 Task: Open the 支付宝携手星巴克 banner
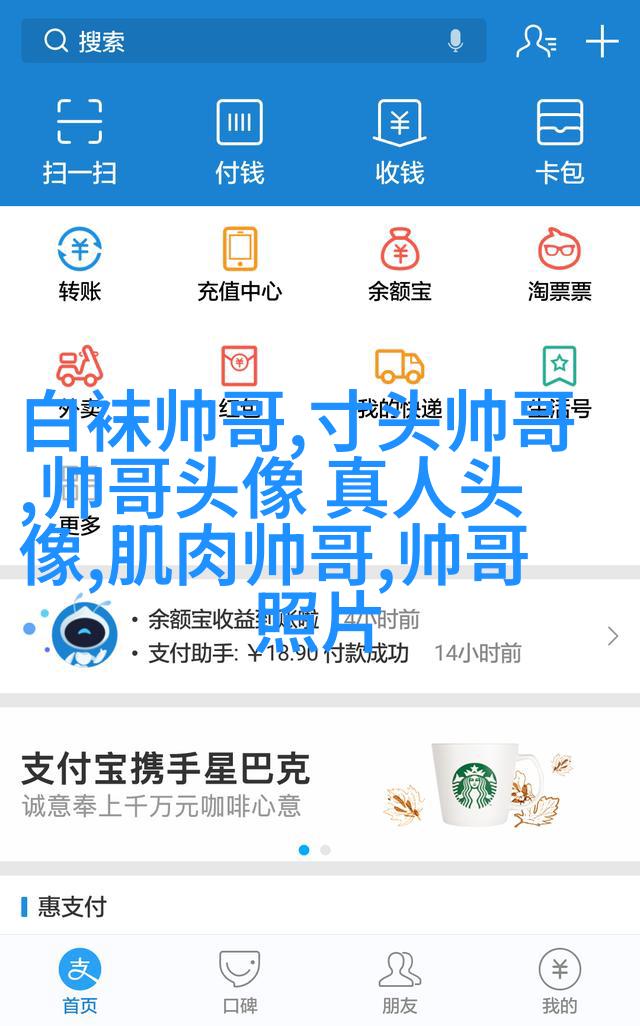click(320, 785)
